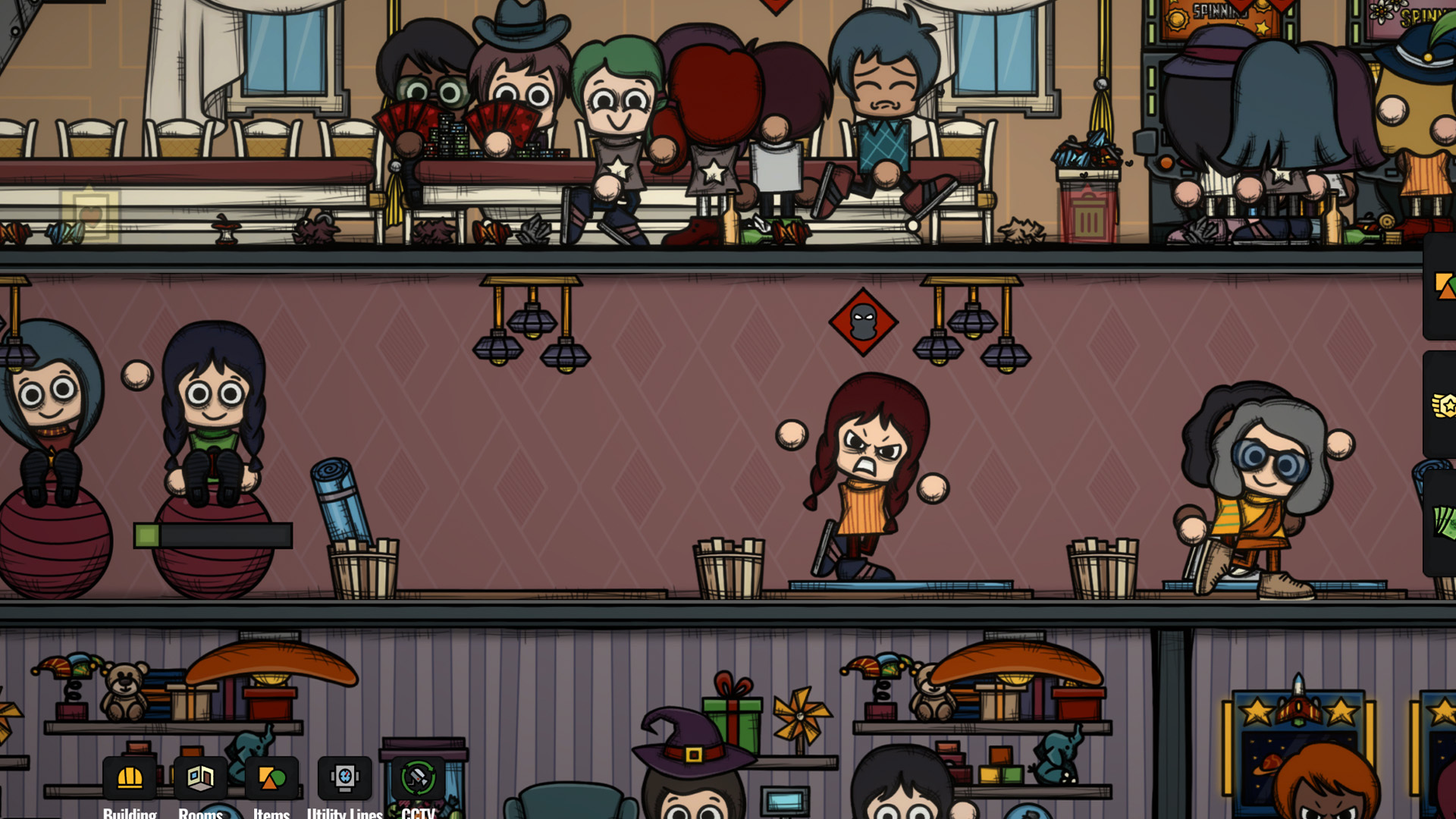This screenshot has width=1456, height=819.
Task: Open the gold star badge side panel
Action: [x=1442, y=406]
